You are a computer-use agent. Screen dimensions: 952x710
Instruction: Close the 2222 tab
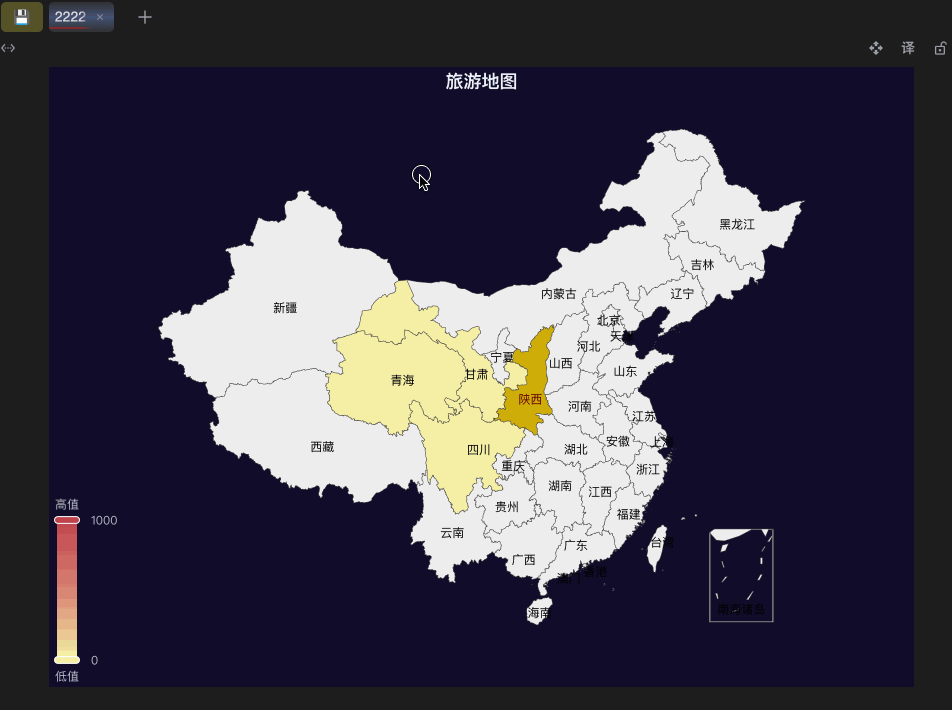click(x=100, y=17)
